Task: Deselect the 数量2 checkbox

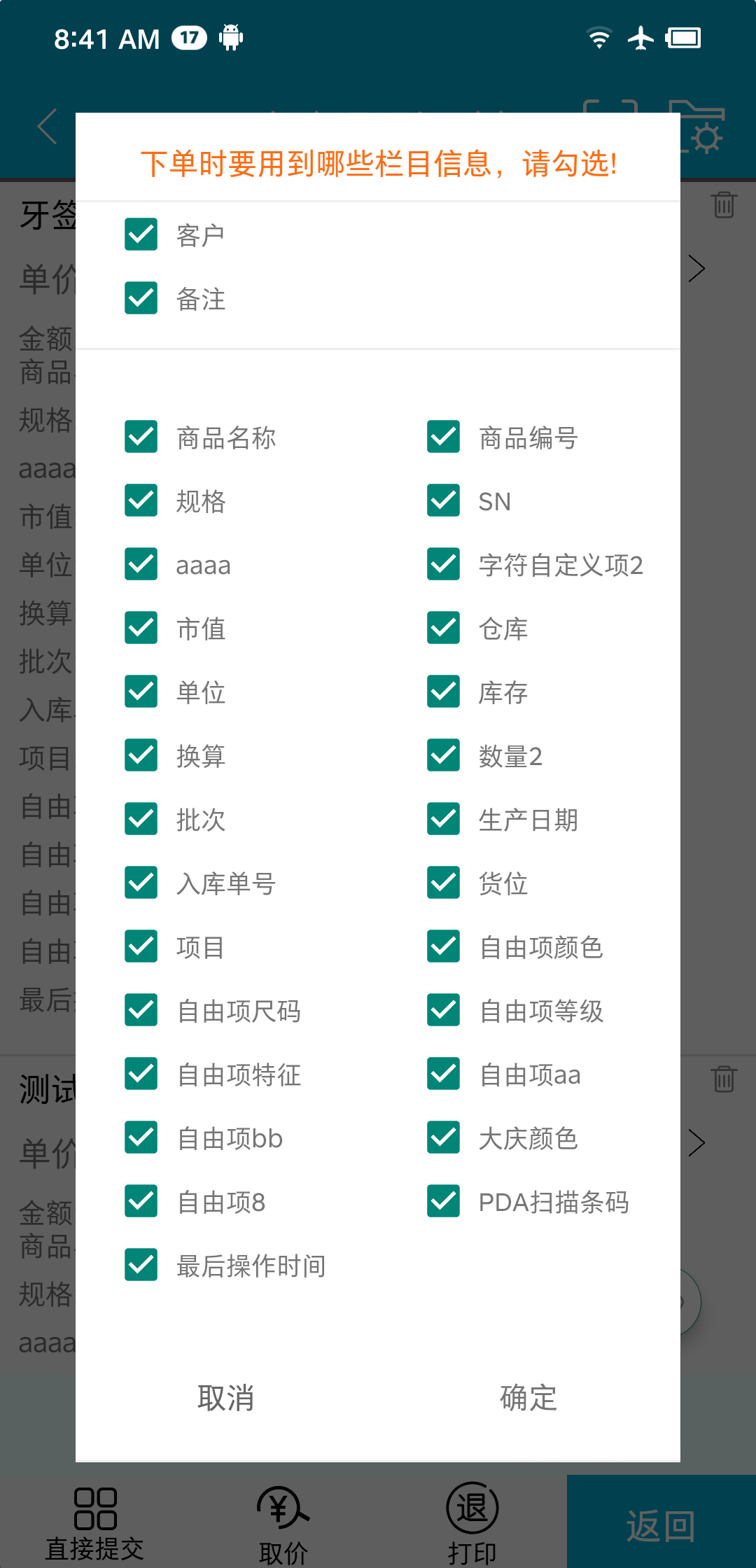Action: click(444, 756)
